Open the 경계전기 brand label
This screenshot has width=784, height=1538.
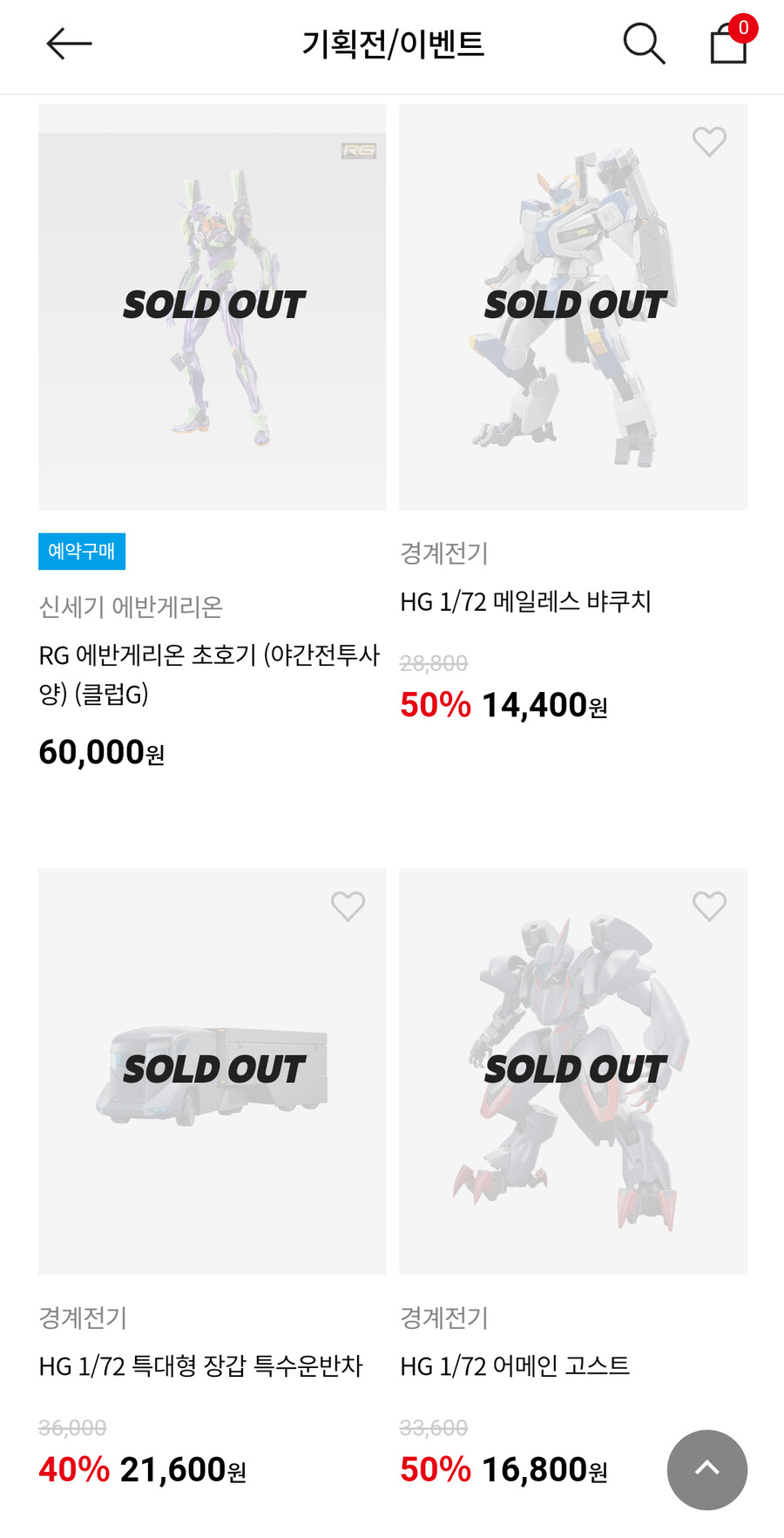click(444, 552)
